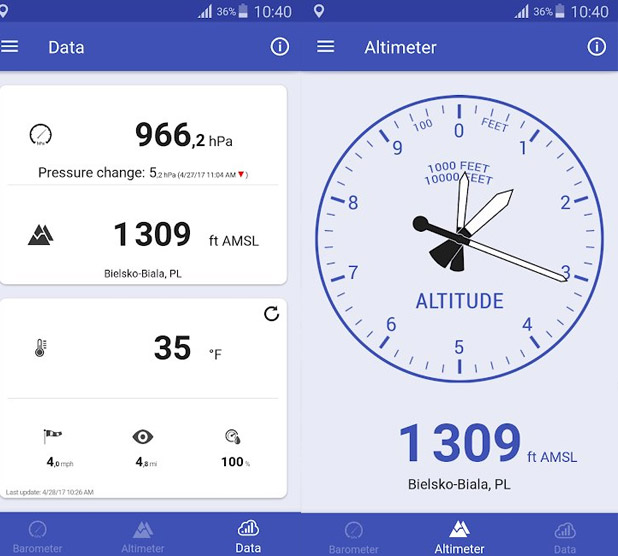The height and width of the screenshot is (556, 618).
Task: Select the Data tab on the Data screen
Action: coord(248,536)
